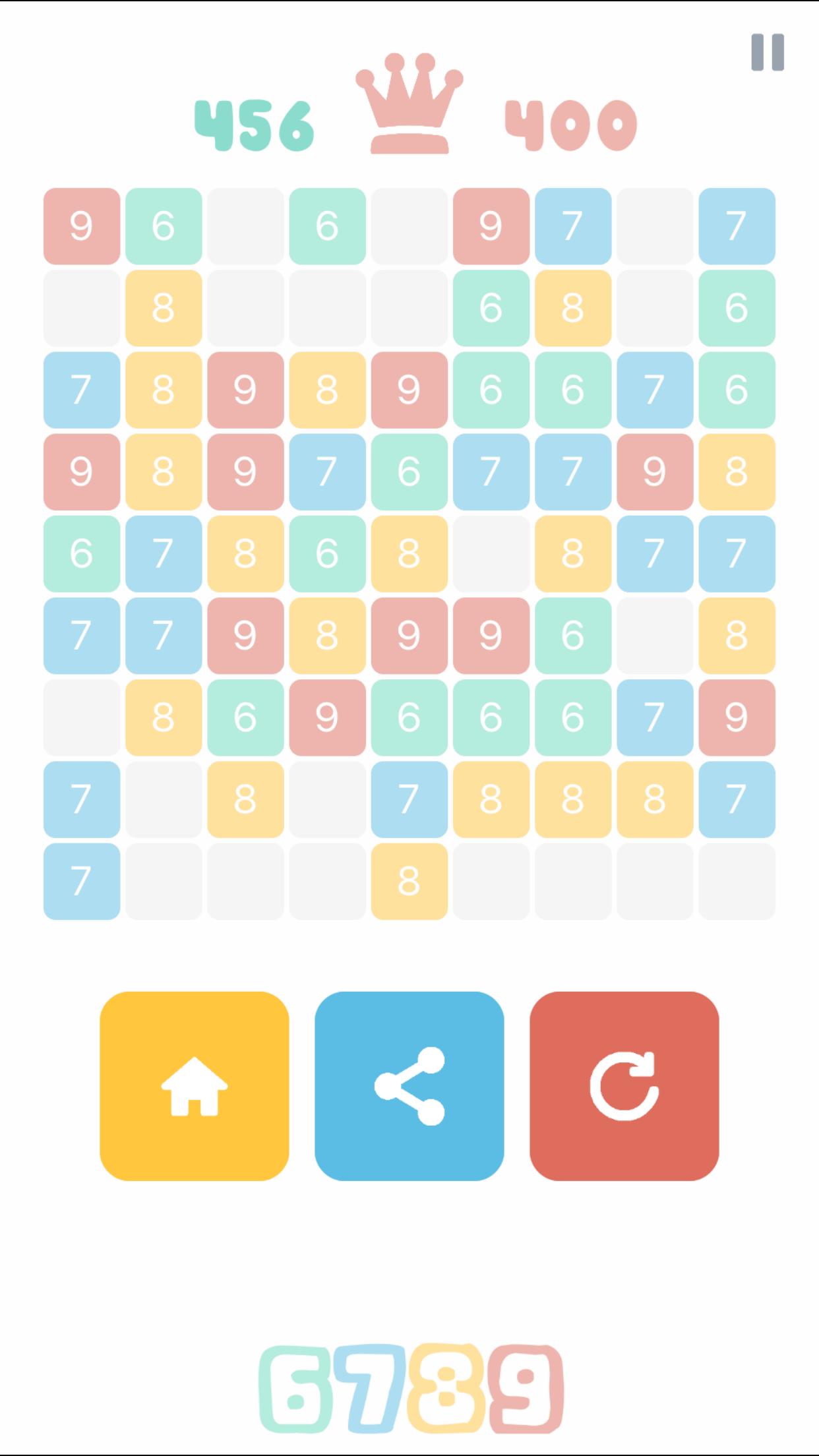Click the 9 tile at the grid center
The image size is (819, 1456).
[409, 635]
